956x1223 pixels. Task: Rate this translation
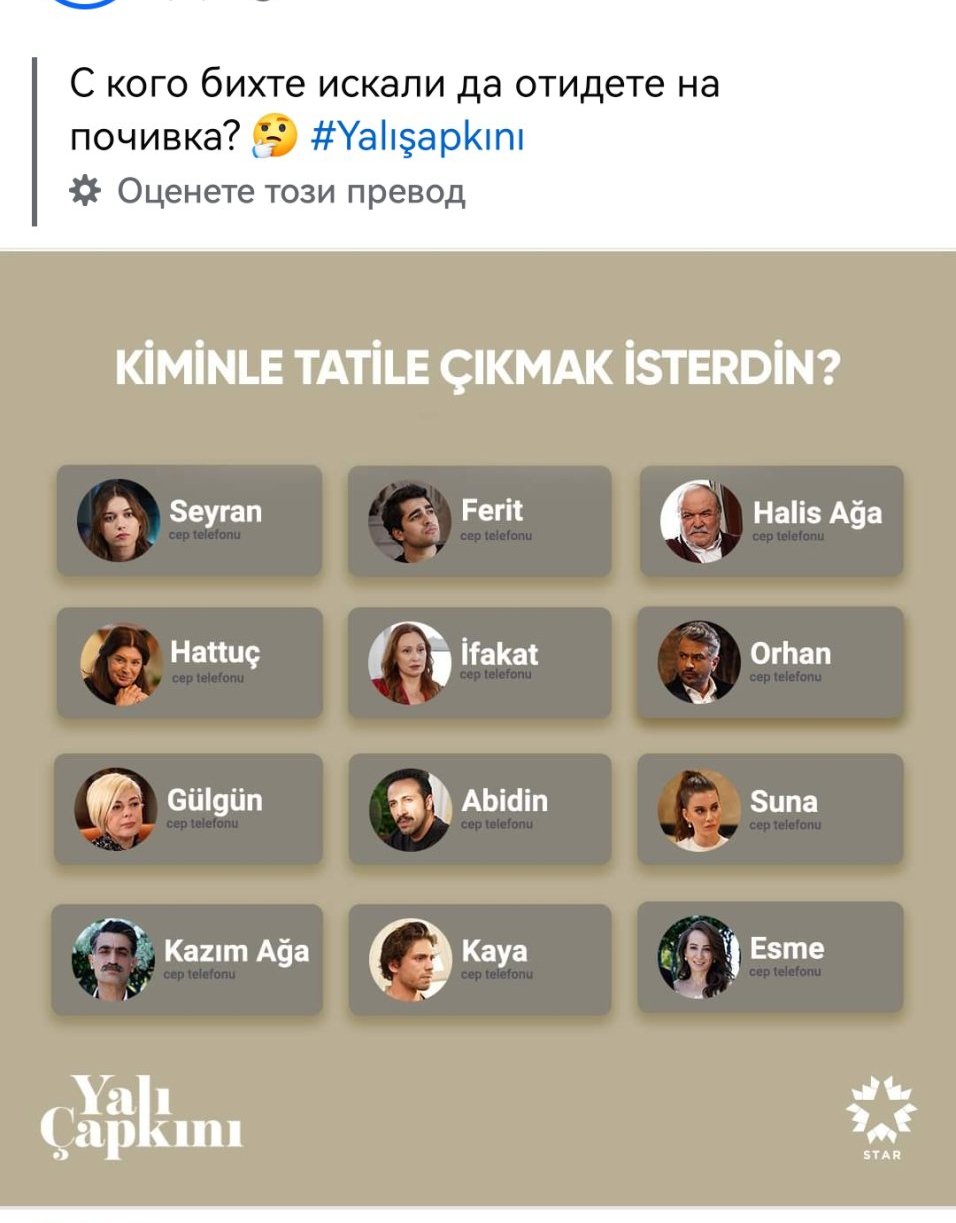290,190
